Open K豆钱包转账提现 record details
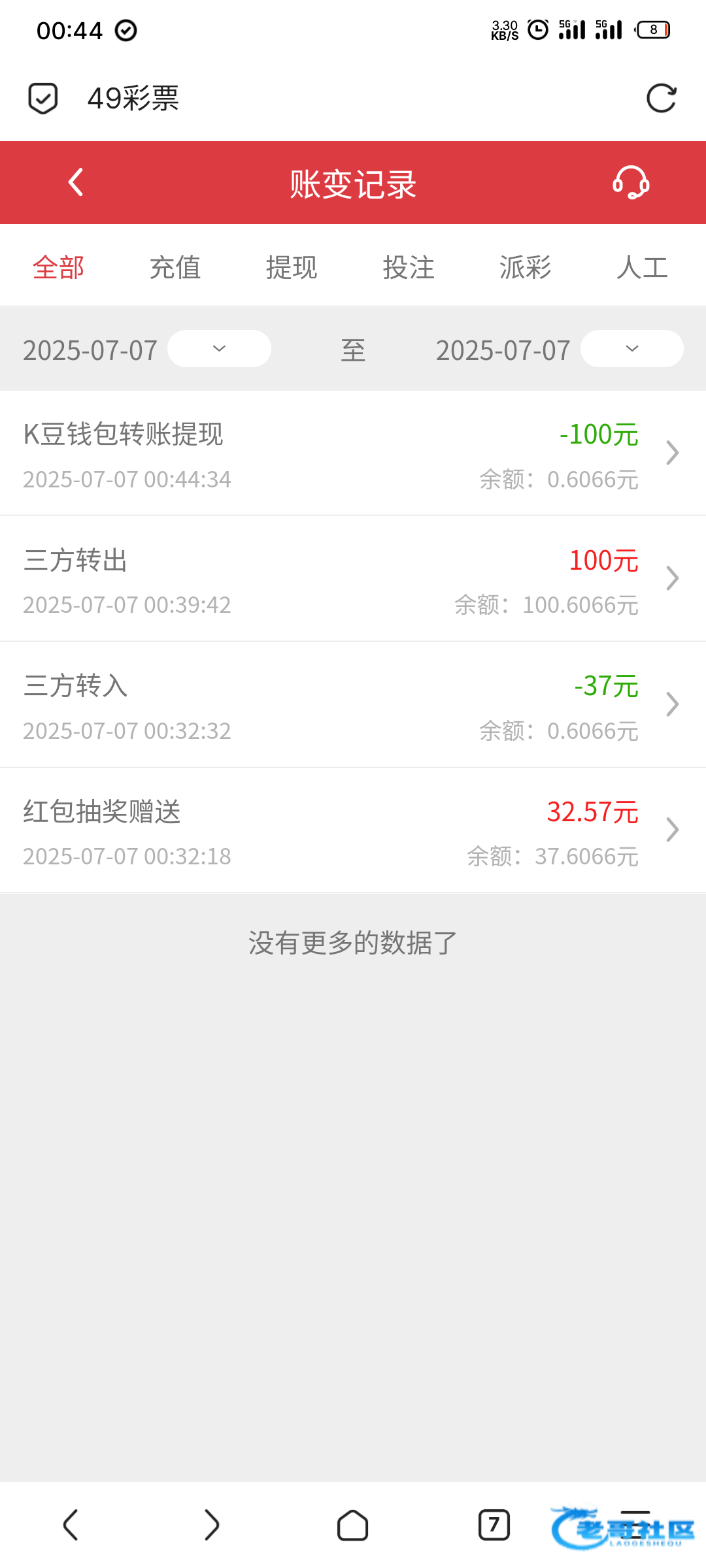Image resolution: width=706 pixels, height=1568 pixels. click(353, 453)
